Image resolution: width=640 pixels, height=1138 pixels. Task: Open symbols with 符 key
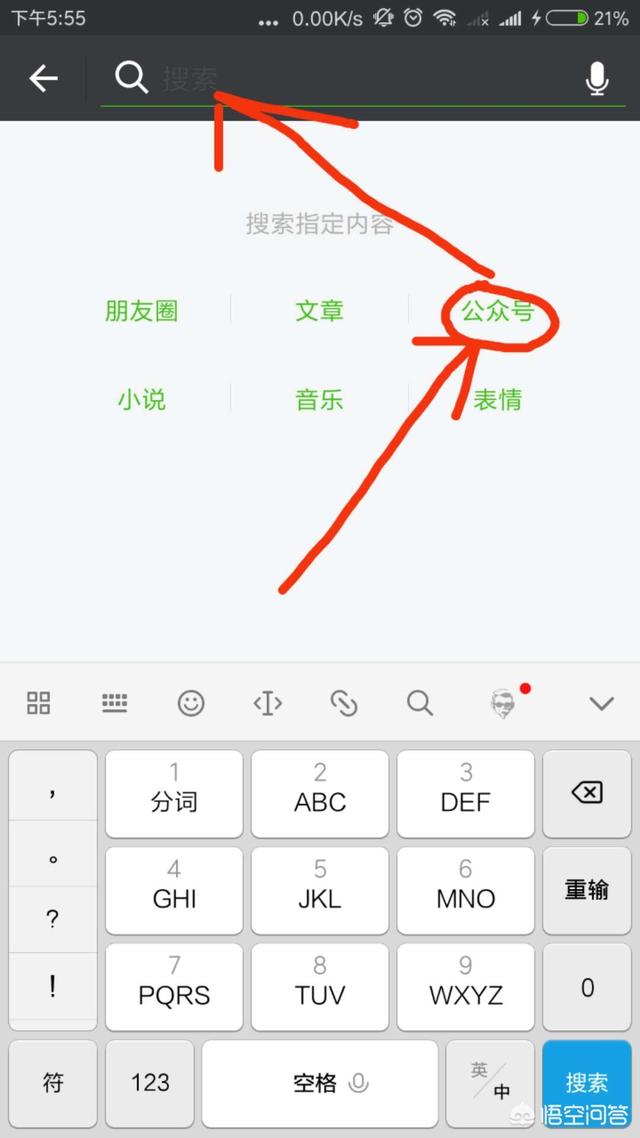click(x=53, y=1082)
